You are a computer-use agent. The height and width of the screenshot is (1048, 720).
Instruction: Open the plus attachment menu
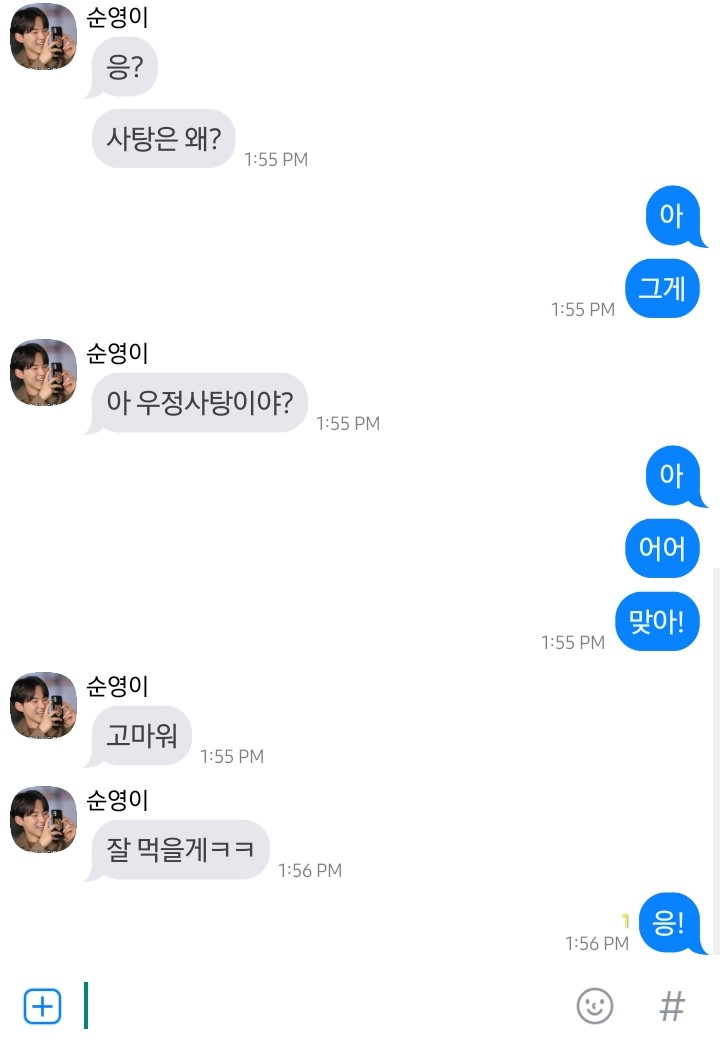tap(42, 1006)
